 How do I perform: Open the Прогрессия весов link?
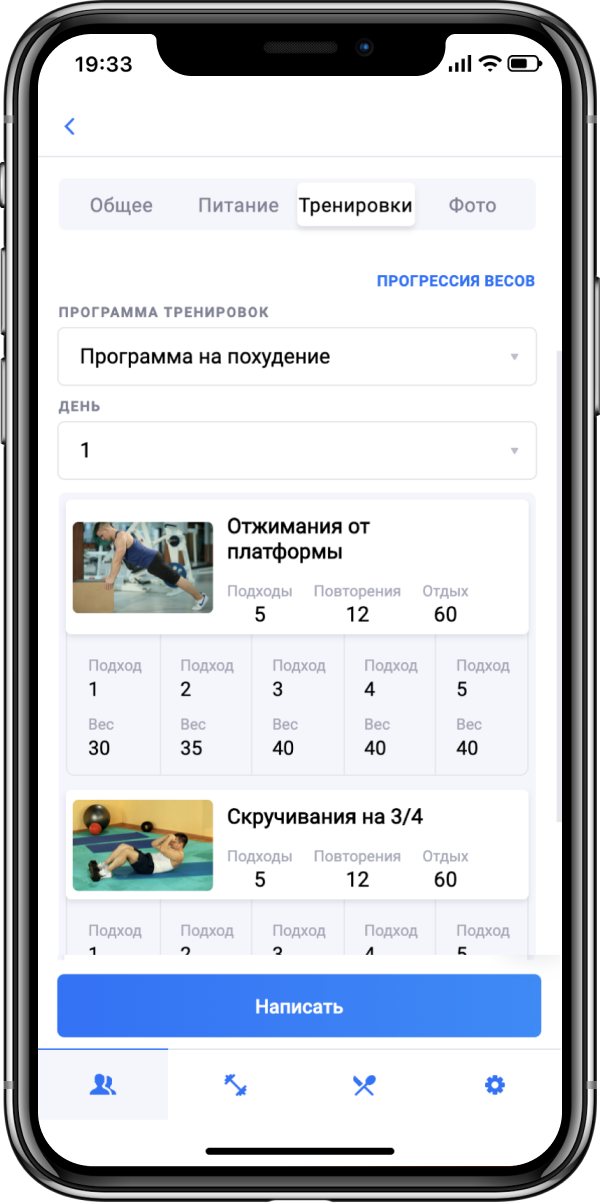pos(455,281)
